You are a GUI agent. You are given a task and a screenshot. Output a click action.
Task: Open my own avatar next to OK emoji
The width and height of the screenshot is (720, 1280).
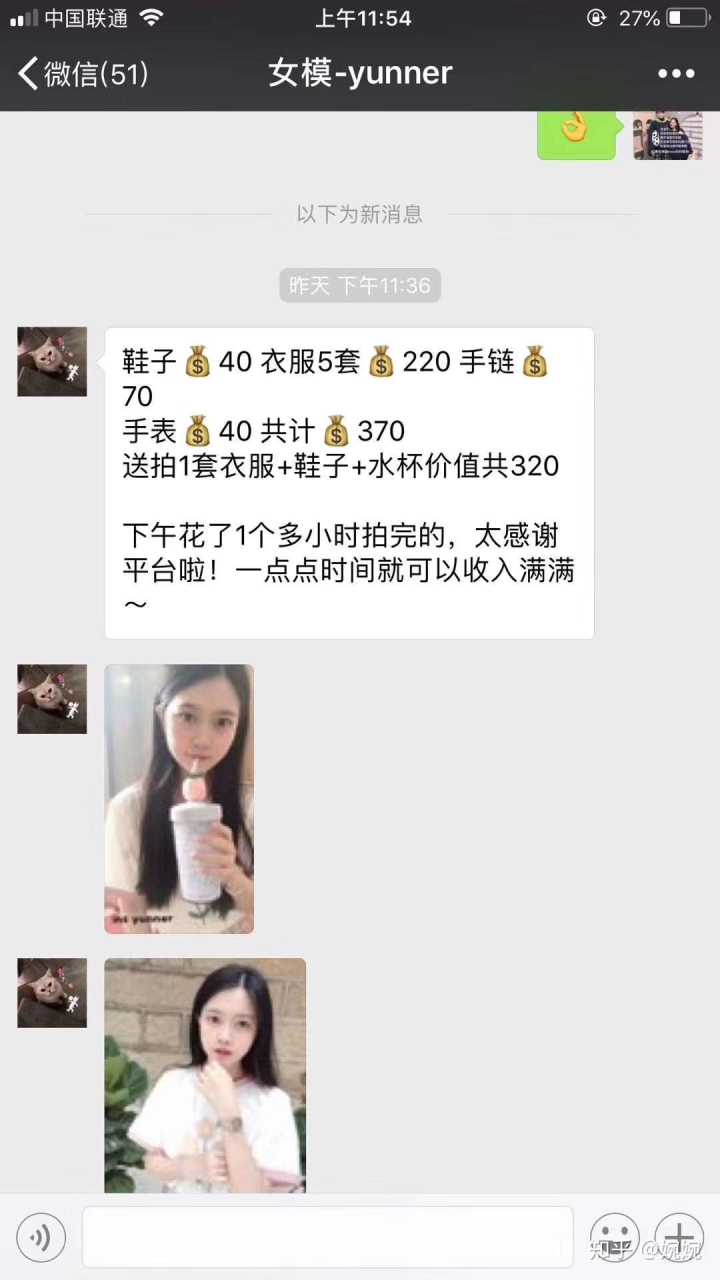click(667, 135)
